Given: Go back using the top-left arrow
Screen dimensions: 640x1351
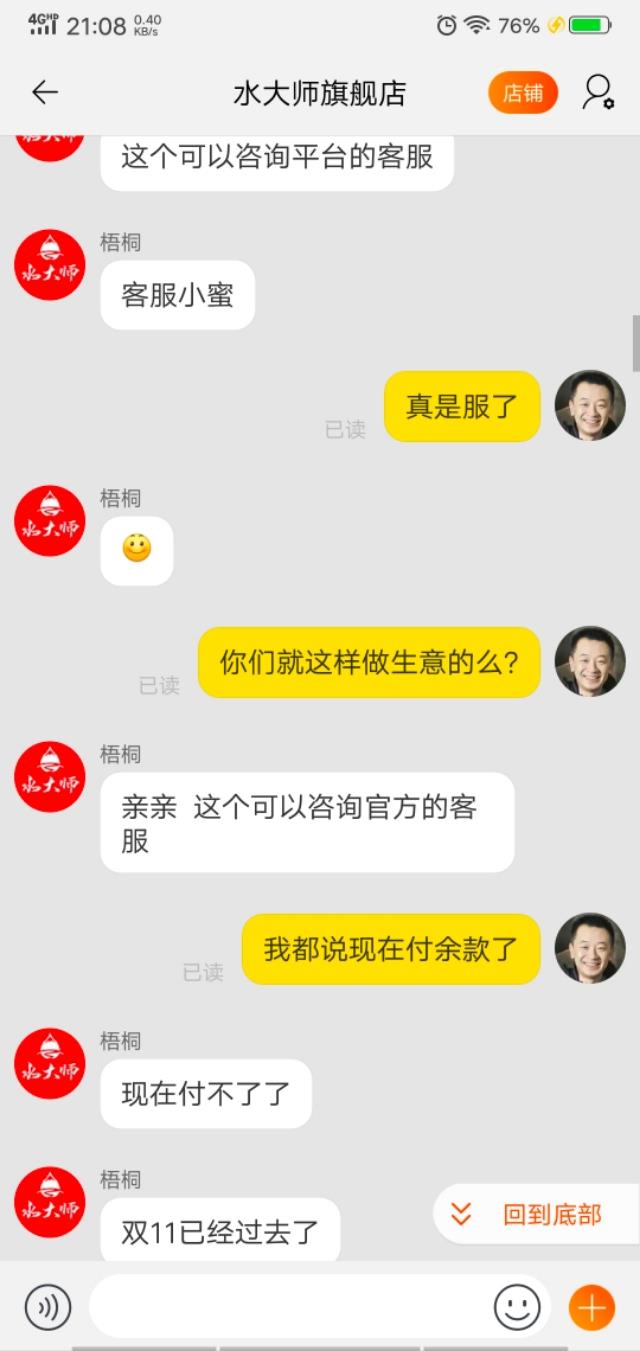Looking at the screenshot, I should [45, 93].
